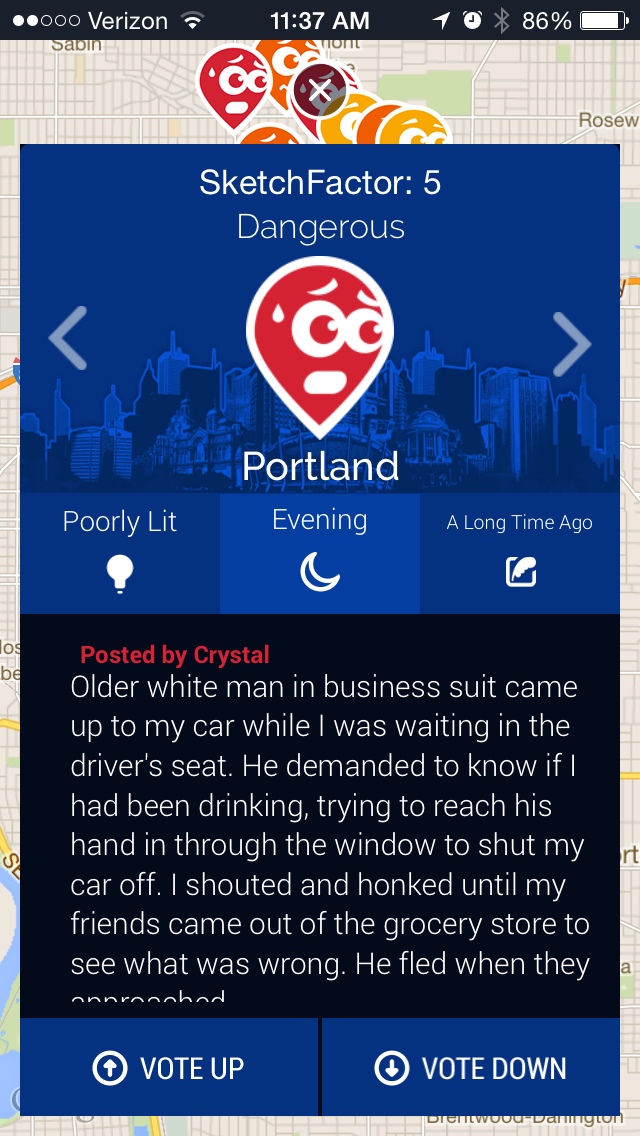Close the SketchFactor report popup
640x1136 pixels.
(x=319, y=91)
